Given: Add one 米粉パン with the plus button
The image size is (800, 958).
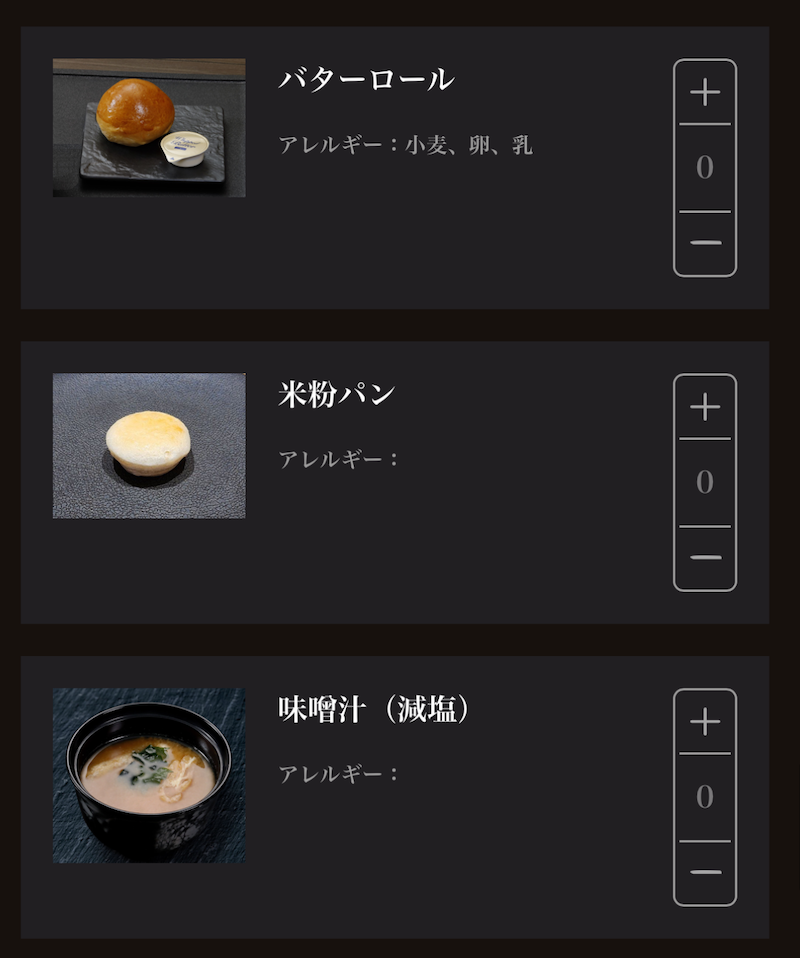Looking at the screenshot, I should click(x=705, y=407).
